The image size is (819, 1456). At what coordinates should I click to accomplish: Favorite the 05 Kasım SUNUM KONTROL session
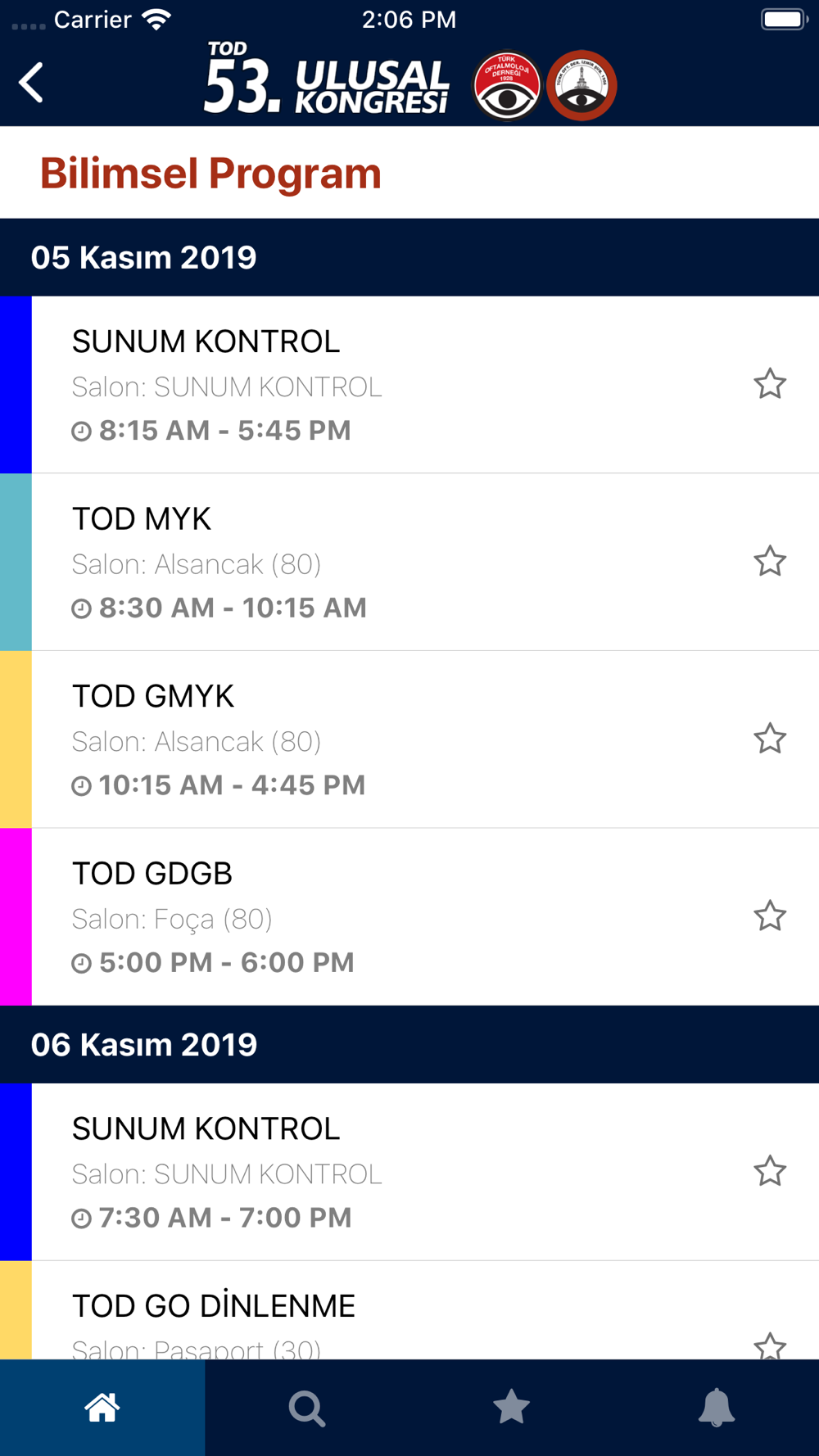[x=770, y=383]
